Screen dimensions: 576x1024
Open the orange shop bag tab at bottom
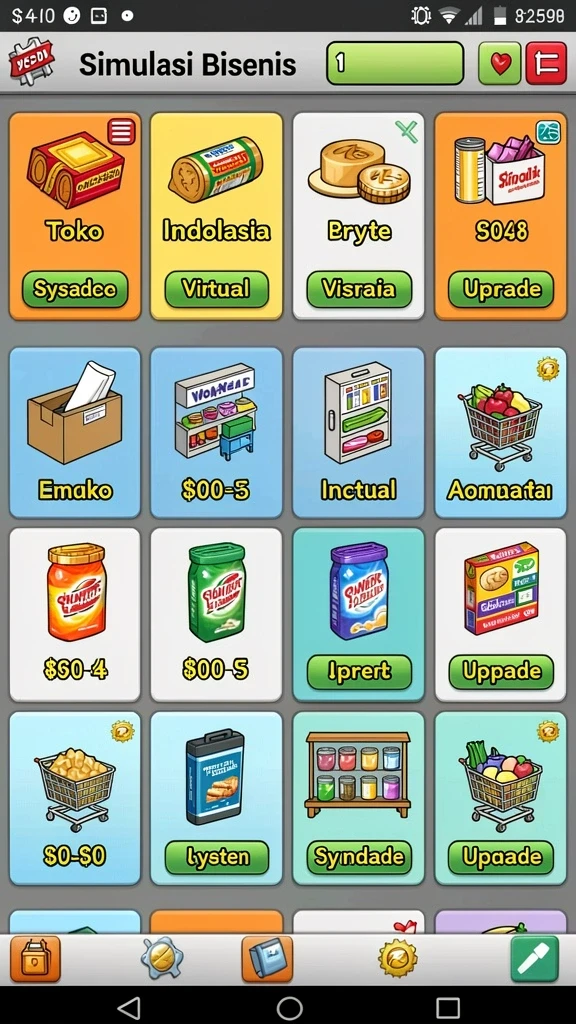35,959
